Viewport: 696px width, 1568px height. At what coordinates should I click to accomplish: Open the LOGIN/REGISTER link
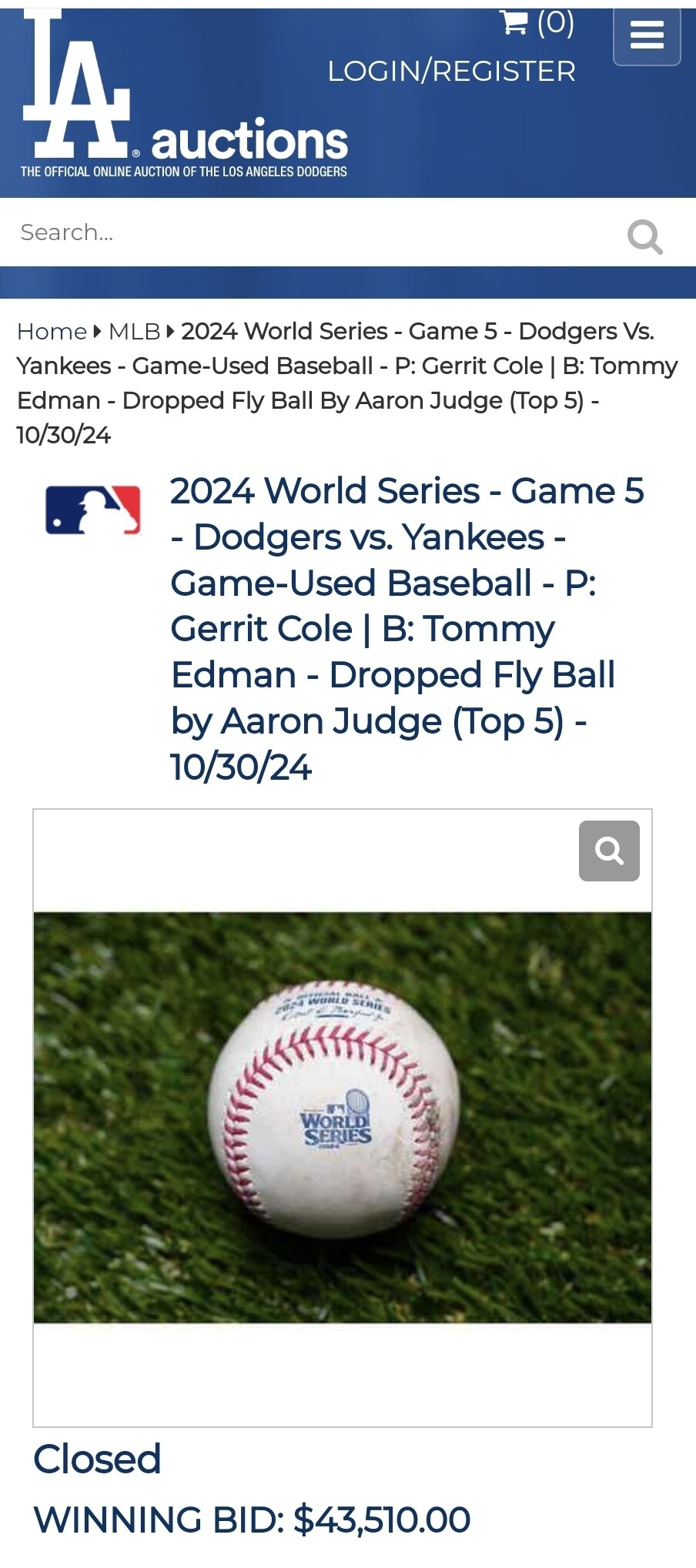click(x=451, y=72)
